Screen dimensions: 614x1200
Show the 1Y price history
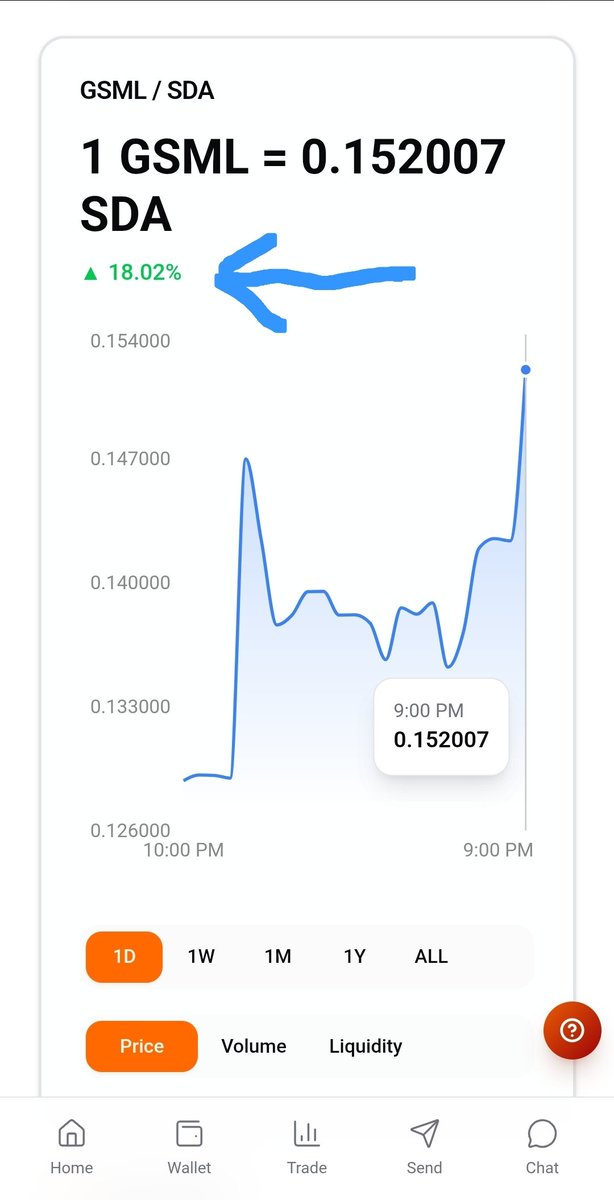click(x=354, y=956)
